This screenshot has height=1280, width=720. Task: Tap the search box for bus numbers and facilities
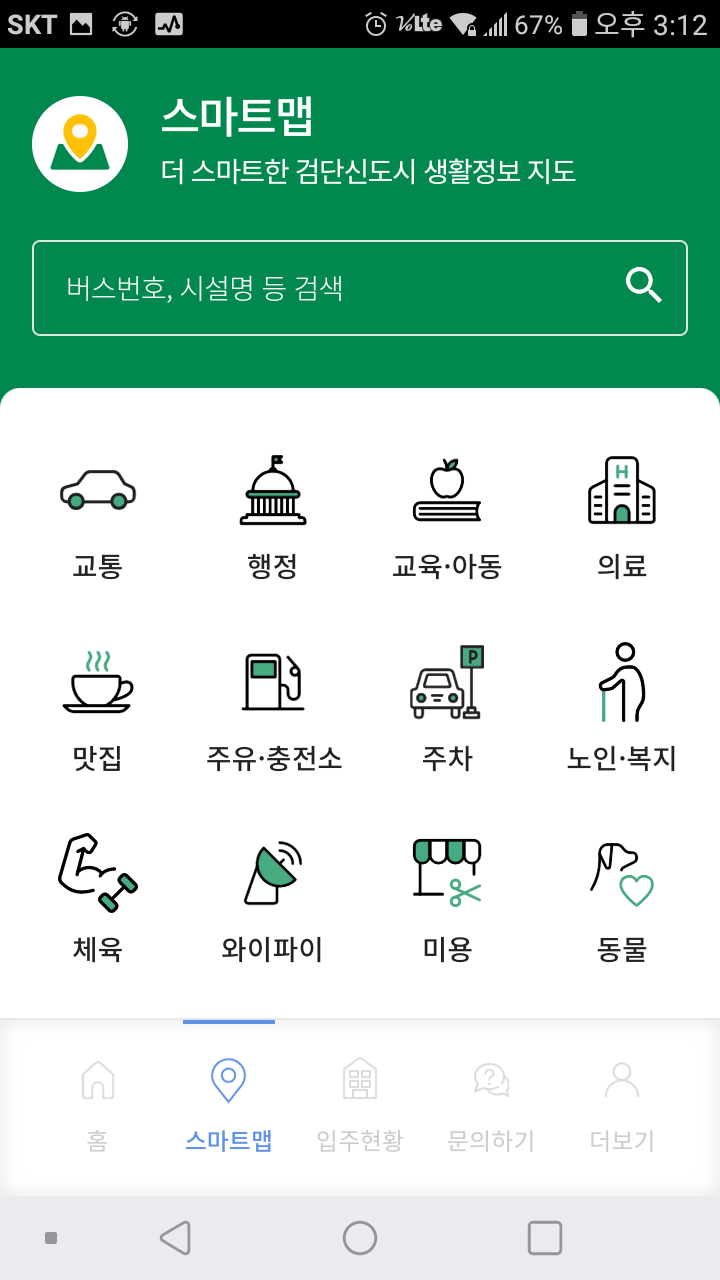pyautogui.click(x=330, y=288)
